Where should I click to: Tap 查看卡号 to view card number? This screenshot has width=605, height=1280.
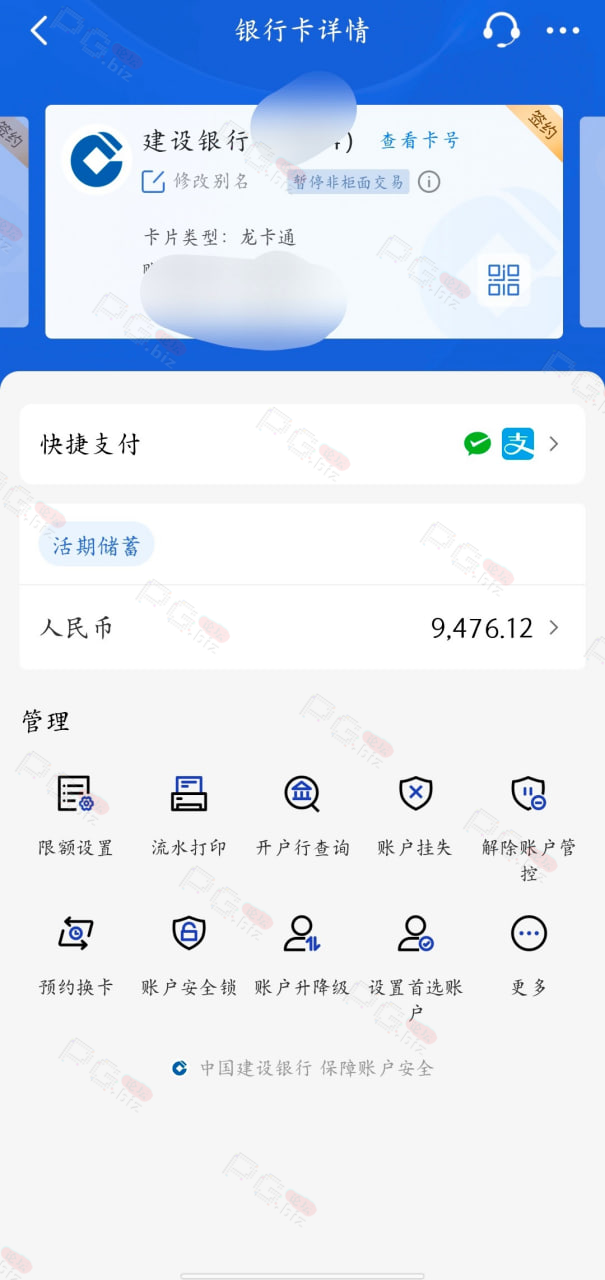[x=420, y=141]
